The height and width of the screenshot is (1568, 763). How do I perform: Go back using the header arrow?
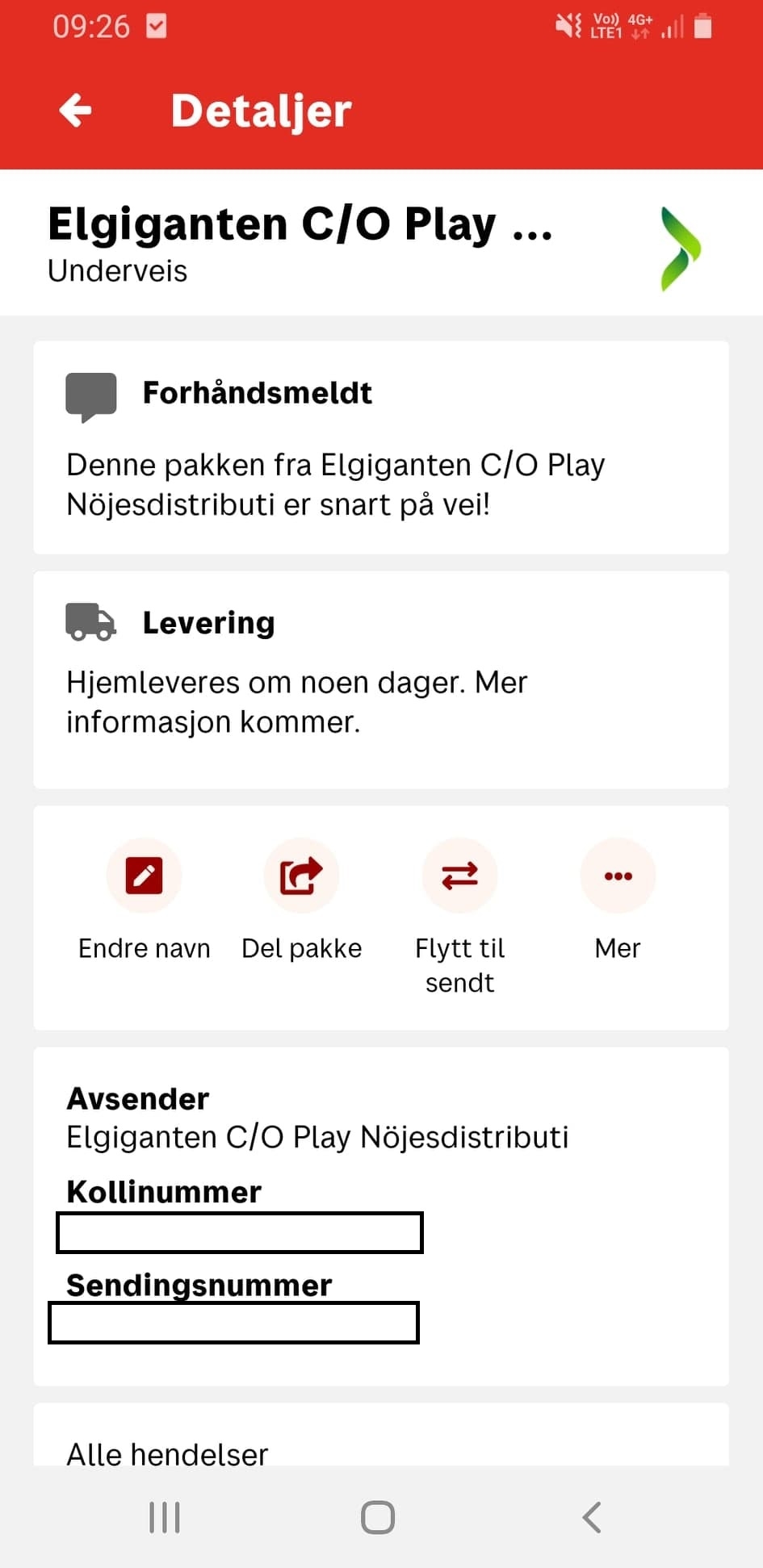tap(76, 111)
